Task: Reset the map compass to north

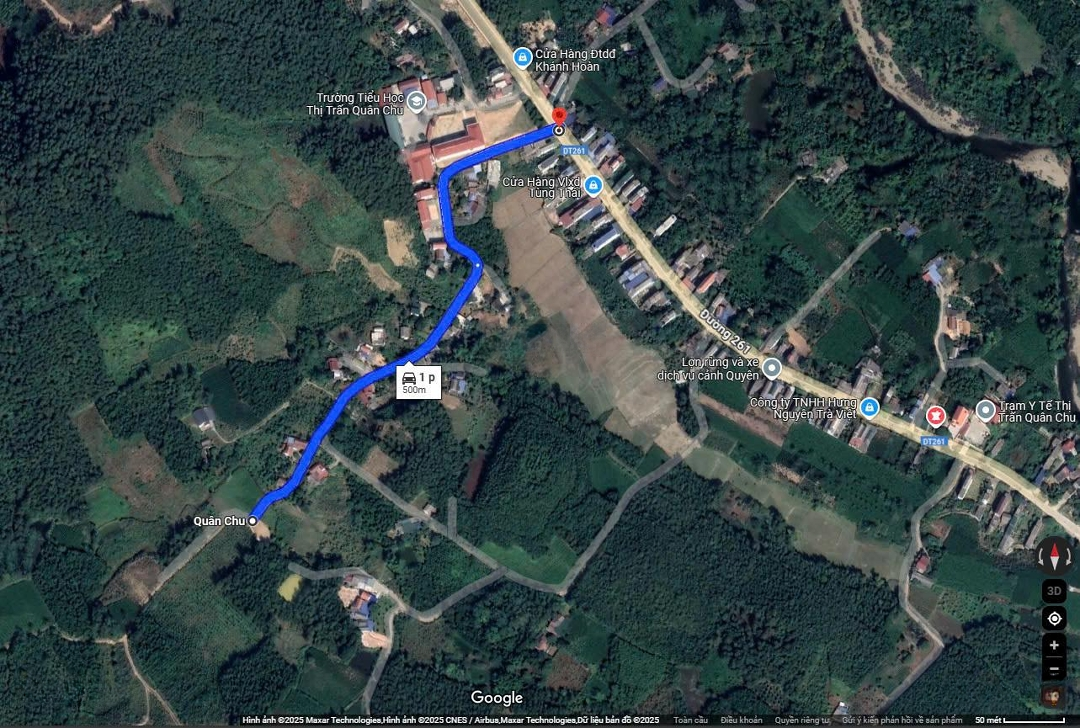Action: (1053, 556)
